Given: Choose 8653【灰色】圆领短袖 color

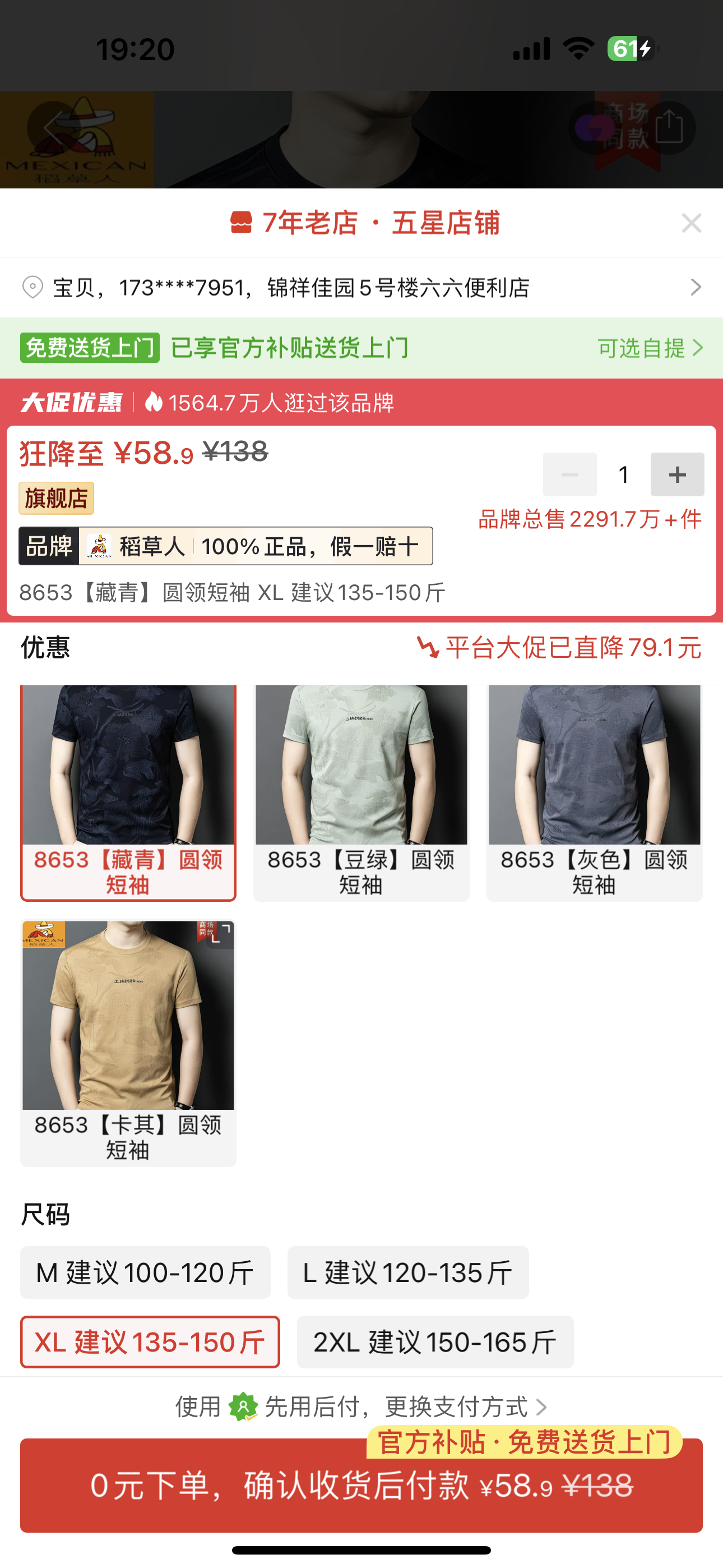Looking at the screenshot, I should tap(594, 791).
